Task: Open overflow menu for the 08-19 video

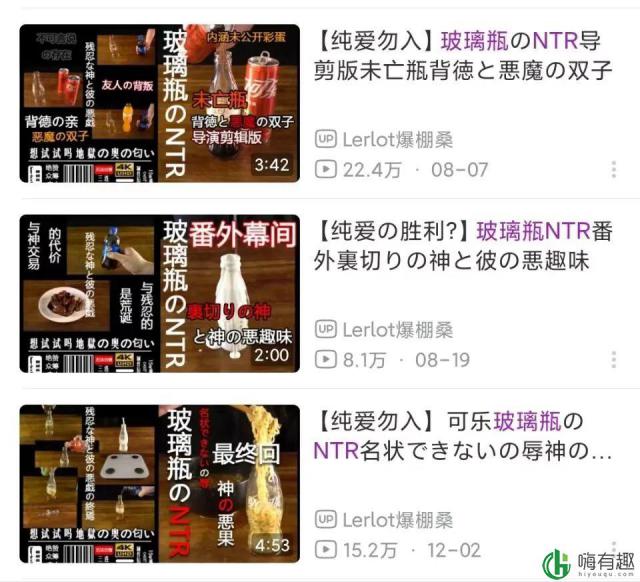Action: click(613, 360)
